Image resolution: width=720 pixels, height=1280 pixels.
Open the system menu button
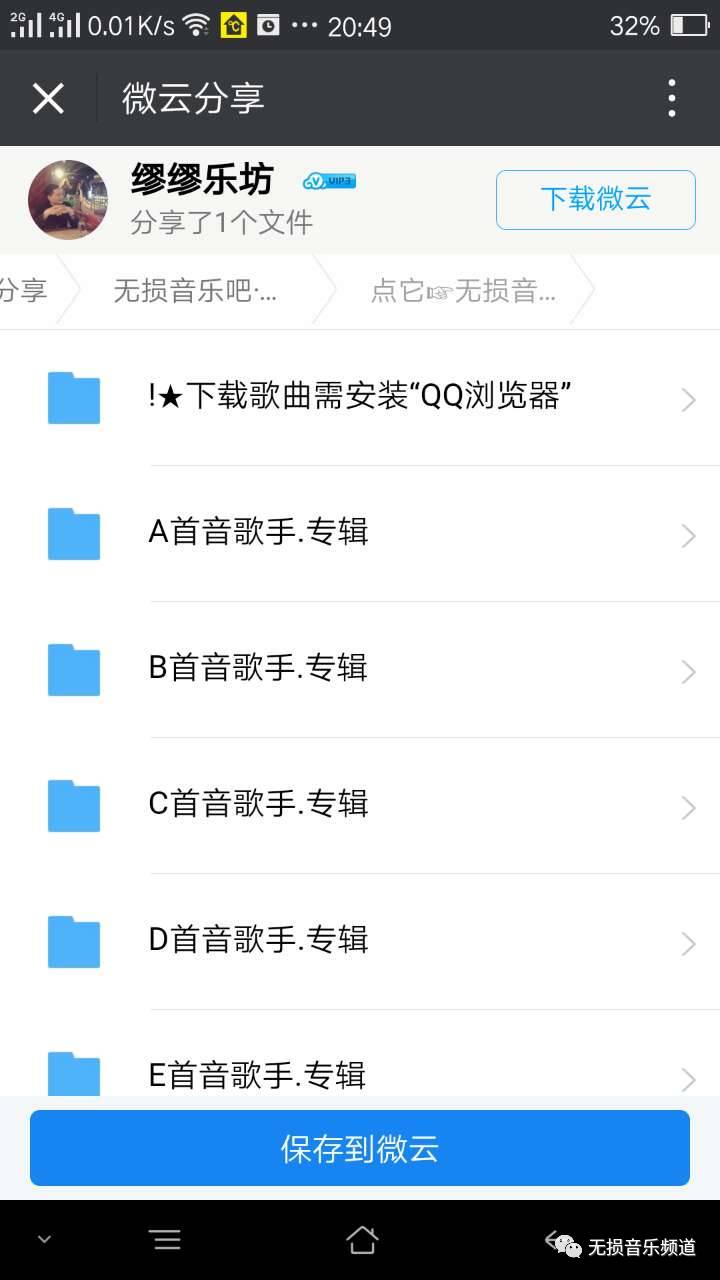tap(166, 1240)
